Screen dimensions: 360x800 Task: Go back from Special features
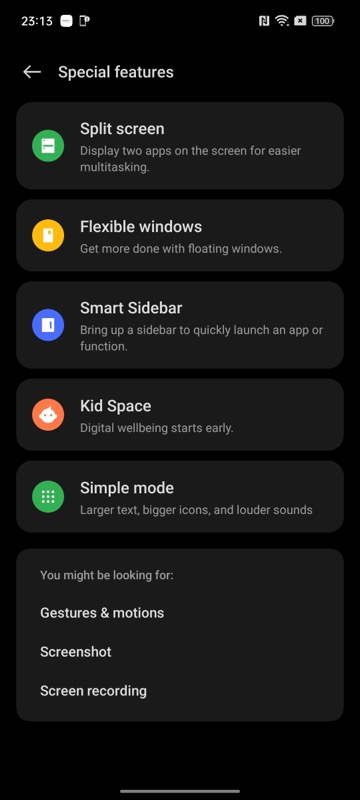pyautogui.click(x=32, y=72)
